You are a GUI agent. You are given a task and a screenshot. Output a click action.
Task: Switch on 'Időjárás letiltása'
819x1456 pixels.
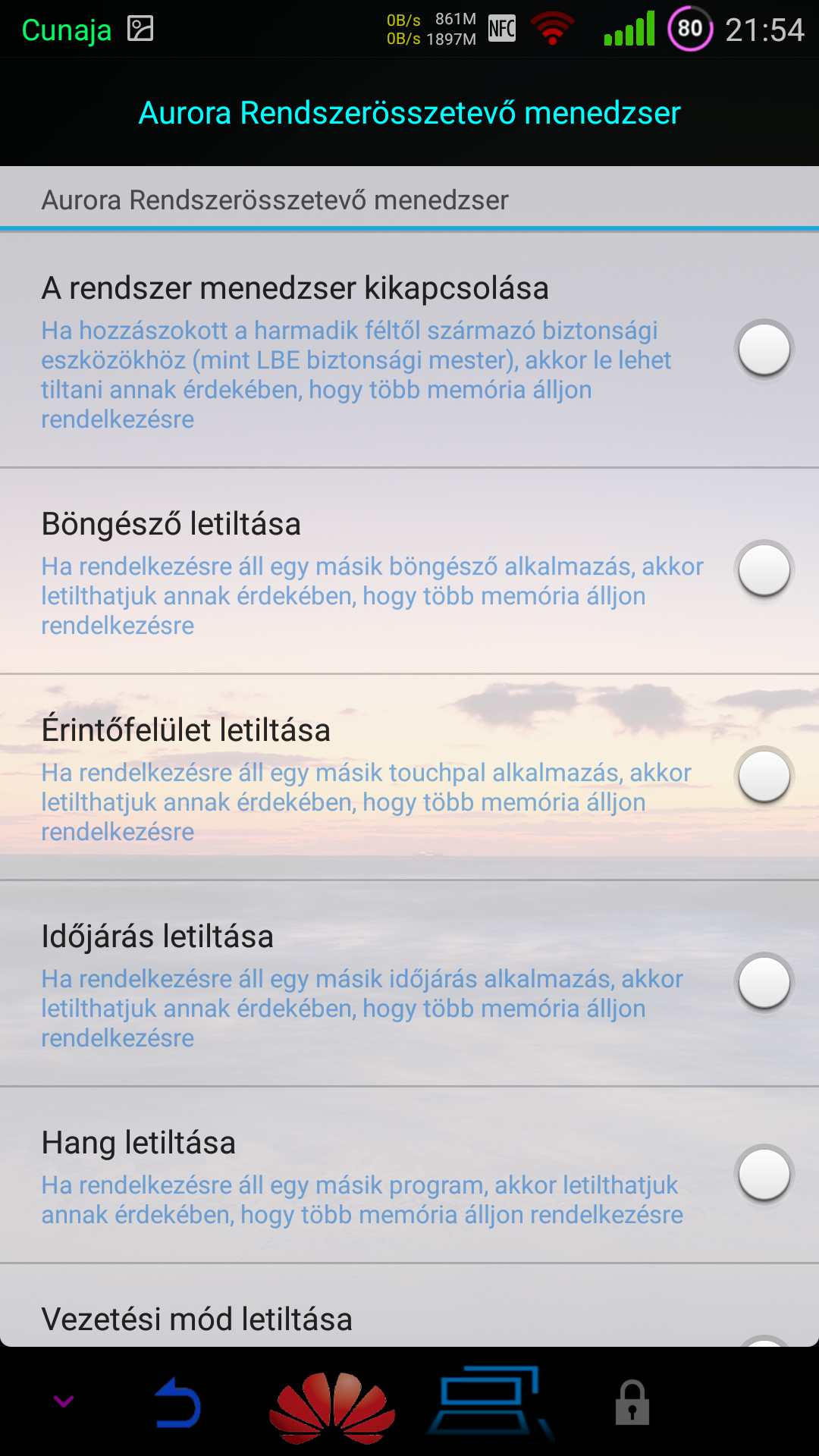pos(764,982)
